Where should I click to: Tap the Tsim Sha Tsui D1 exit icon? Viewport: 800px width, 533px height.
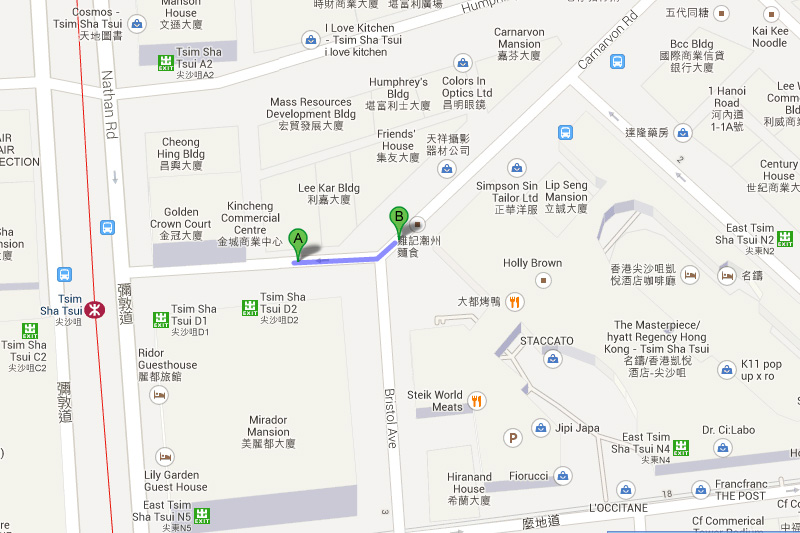coord(160,319)
